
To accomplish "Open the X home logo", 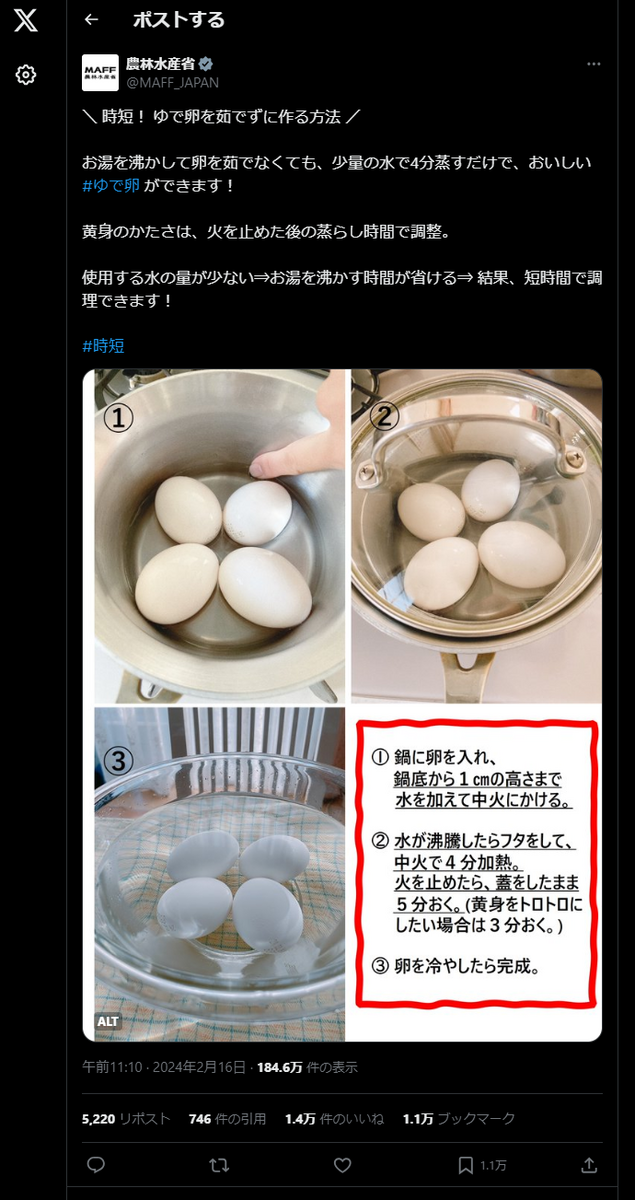I will [x=26, y=21].
